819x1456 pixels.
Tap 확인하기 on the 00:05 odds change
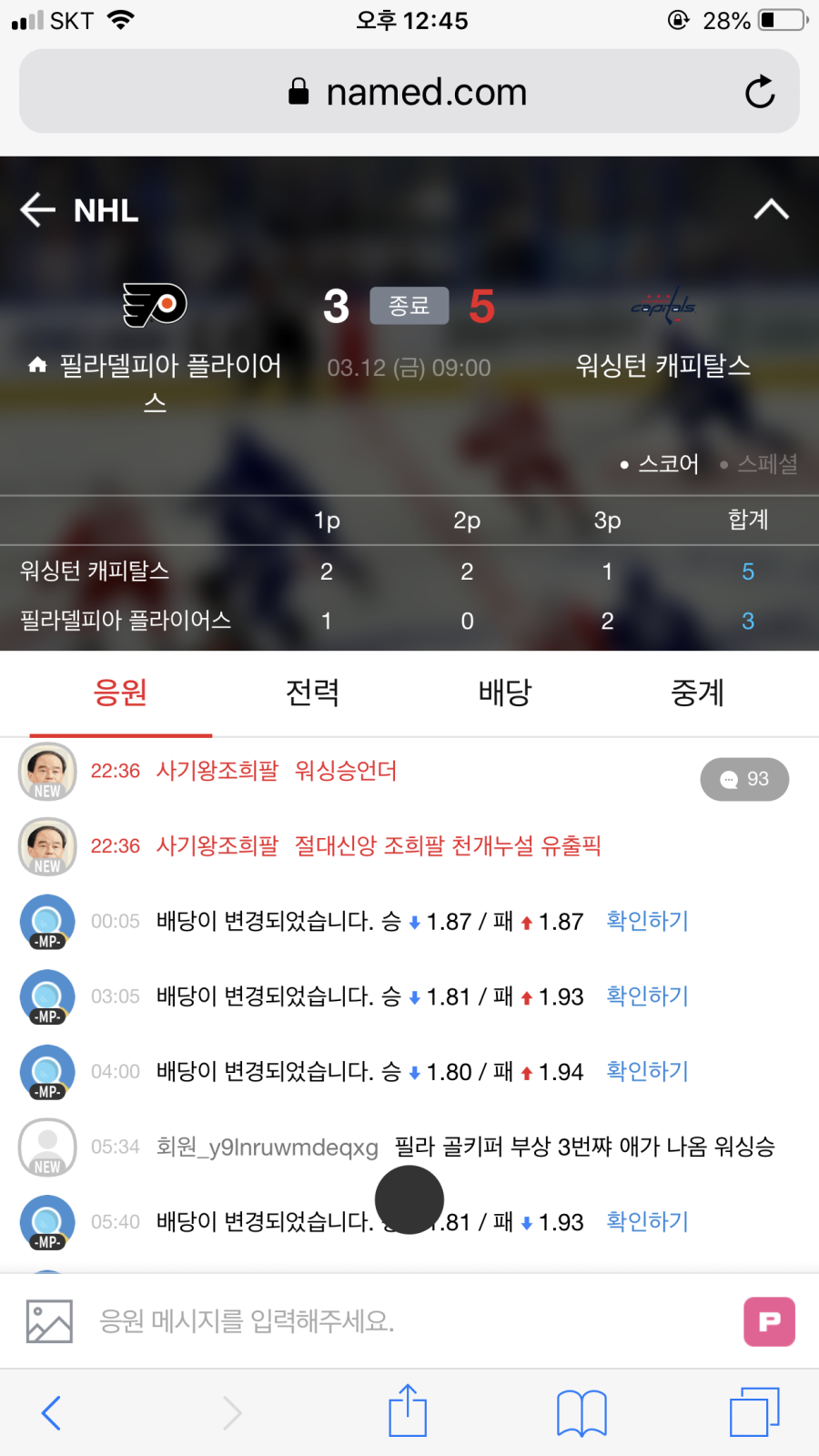[x=647, y=921]
